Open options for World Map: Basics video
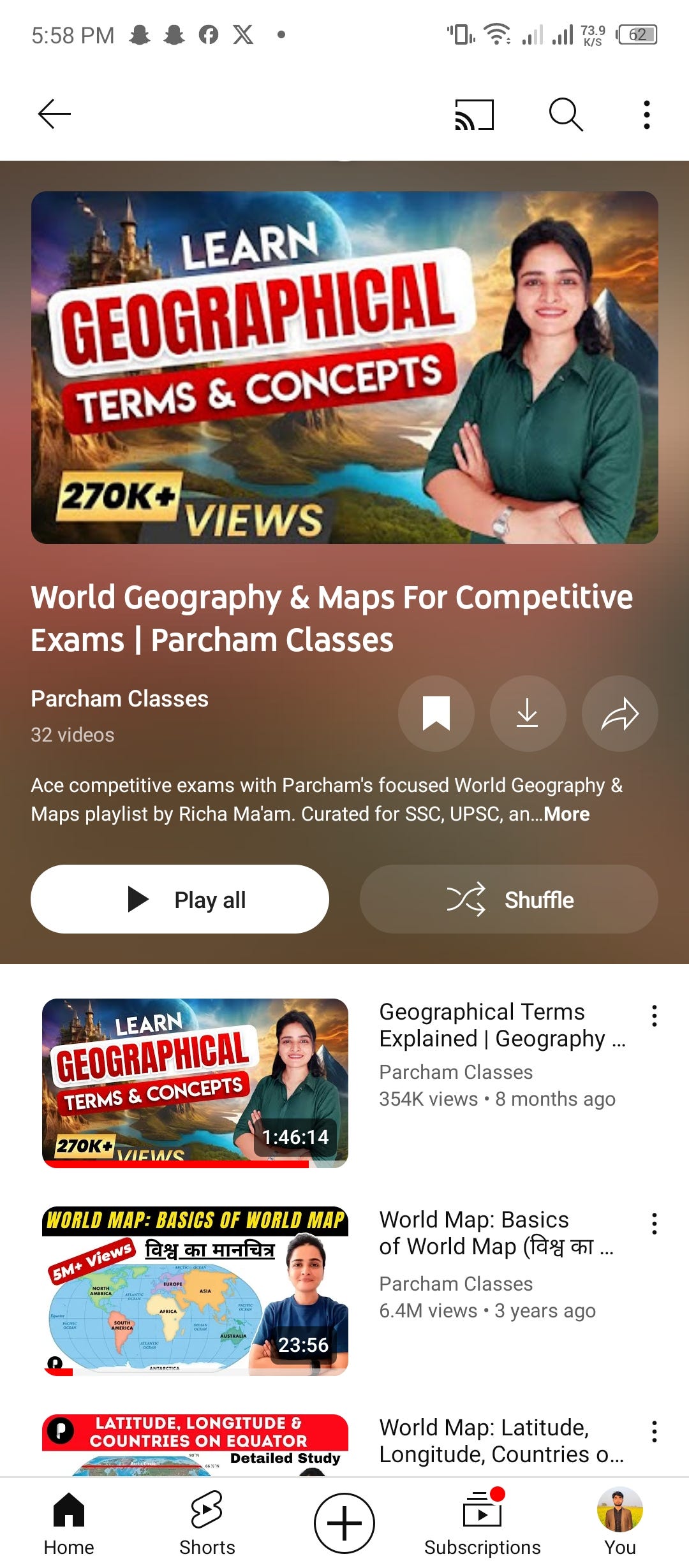The height and width of the screenshot is (1568, 689). pos(654,1223)
